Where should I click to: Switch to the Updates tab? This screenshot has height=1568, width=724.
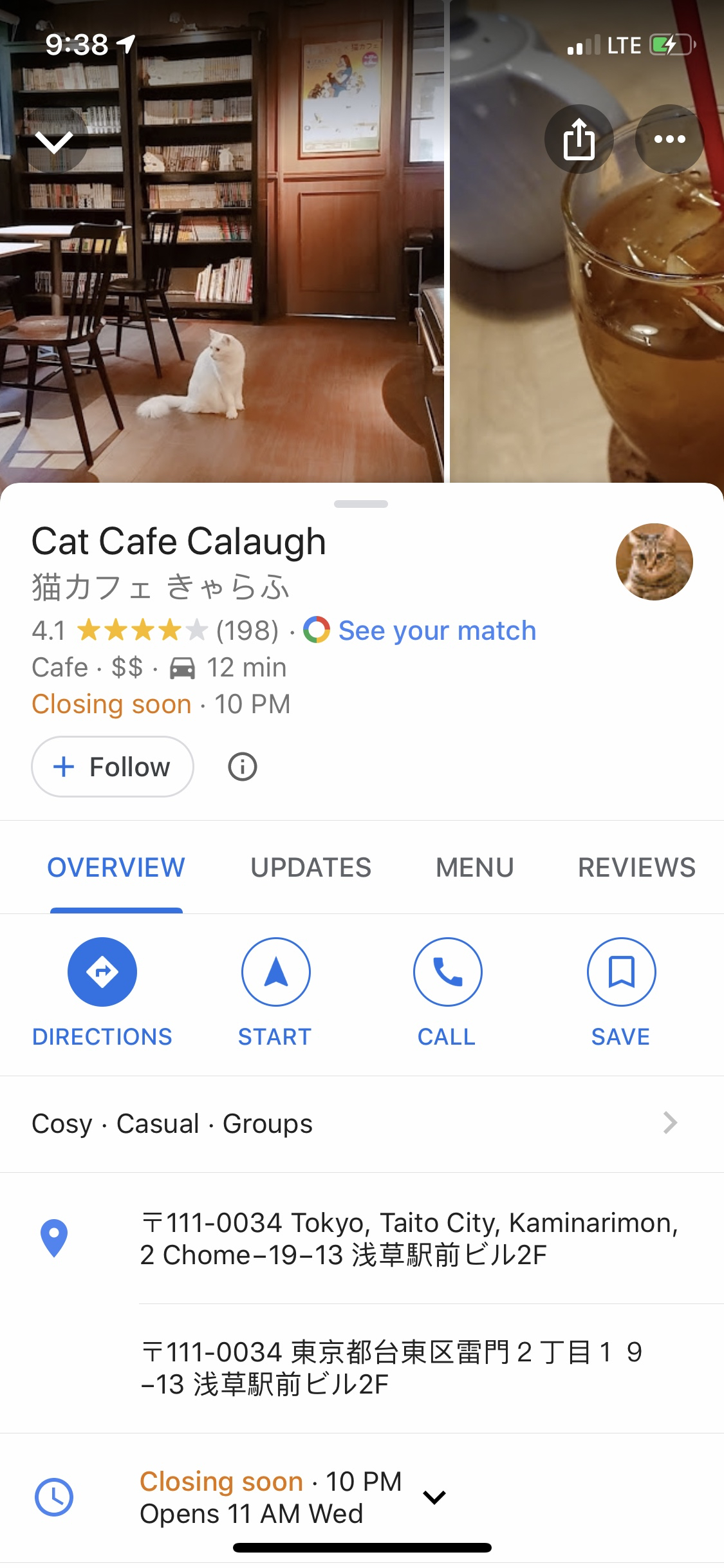(x=311, y=868)
